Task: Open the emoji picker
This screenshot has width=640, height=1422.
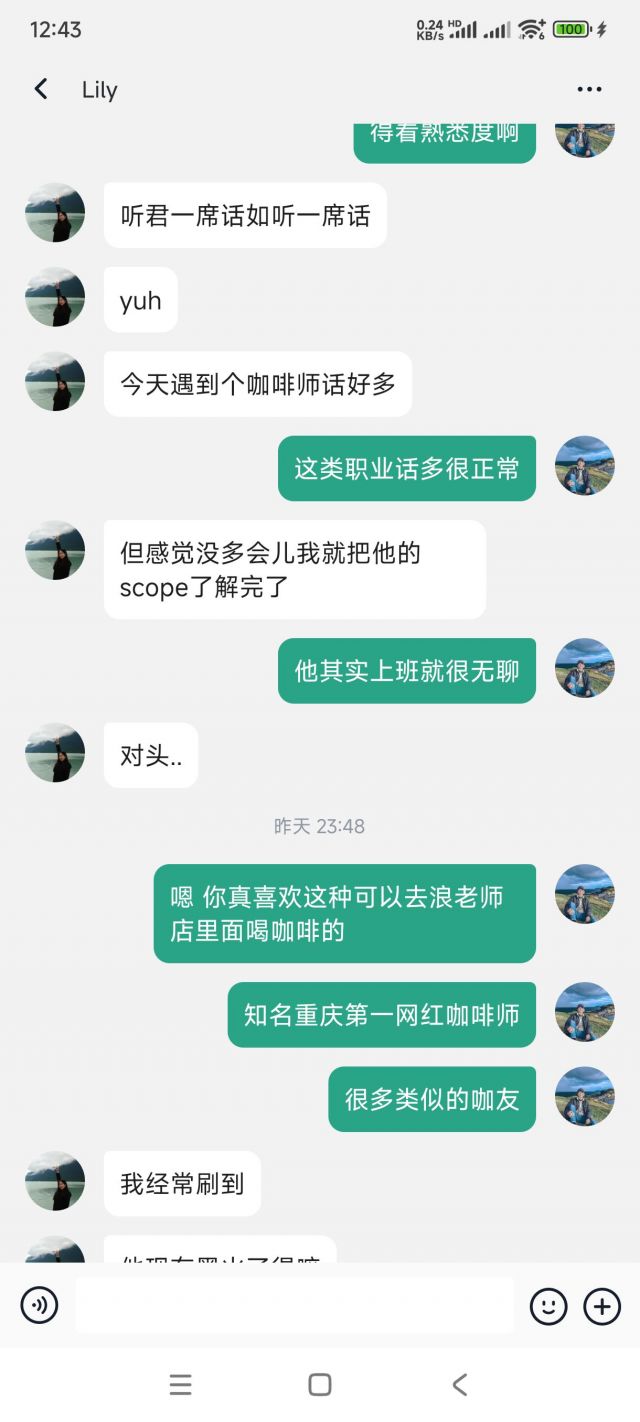Action: click(x=548, y=1305)
